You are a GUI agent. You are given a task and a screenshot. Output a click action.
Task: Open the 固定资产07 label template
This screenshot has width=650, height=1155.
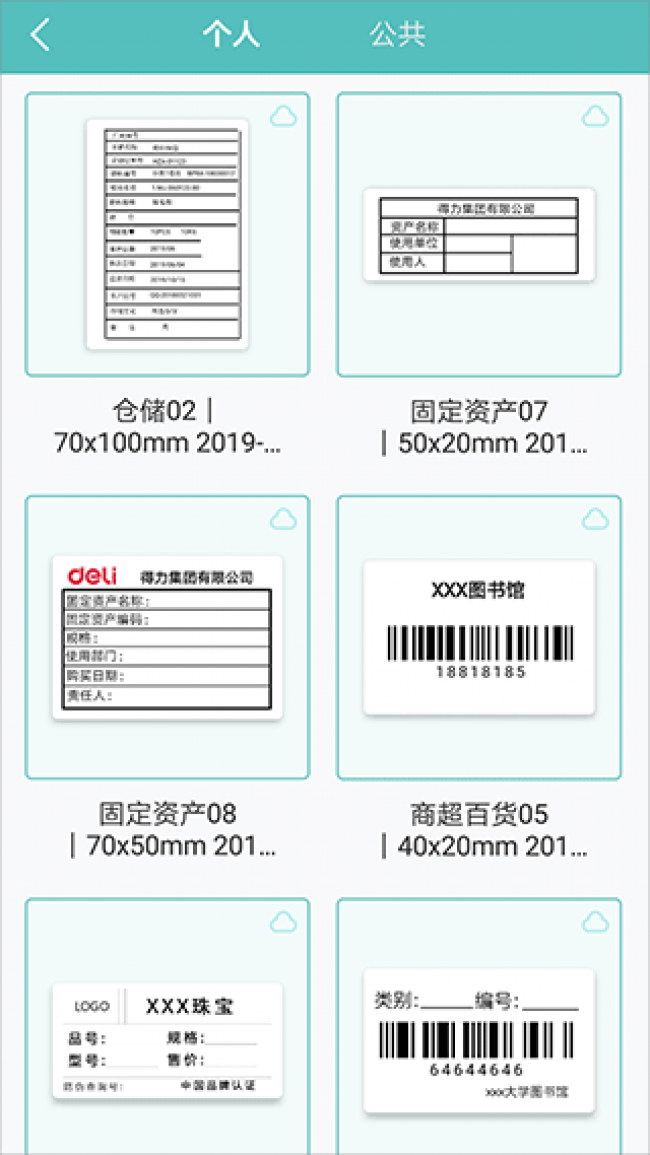[479, 236]
